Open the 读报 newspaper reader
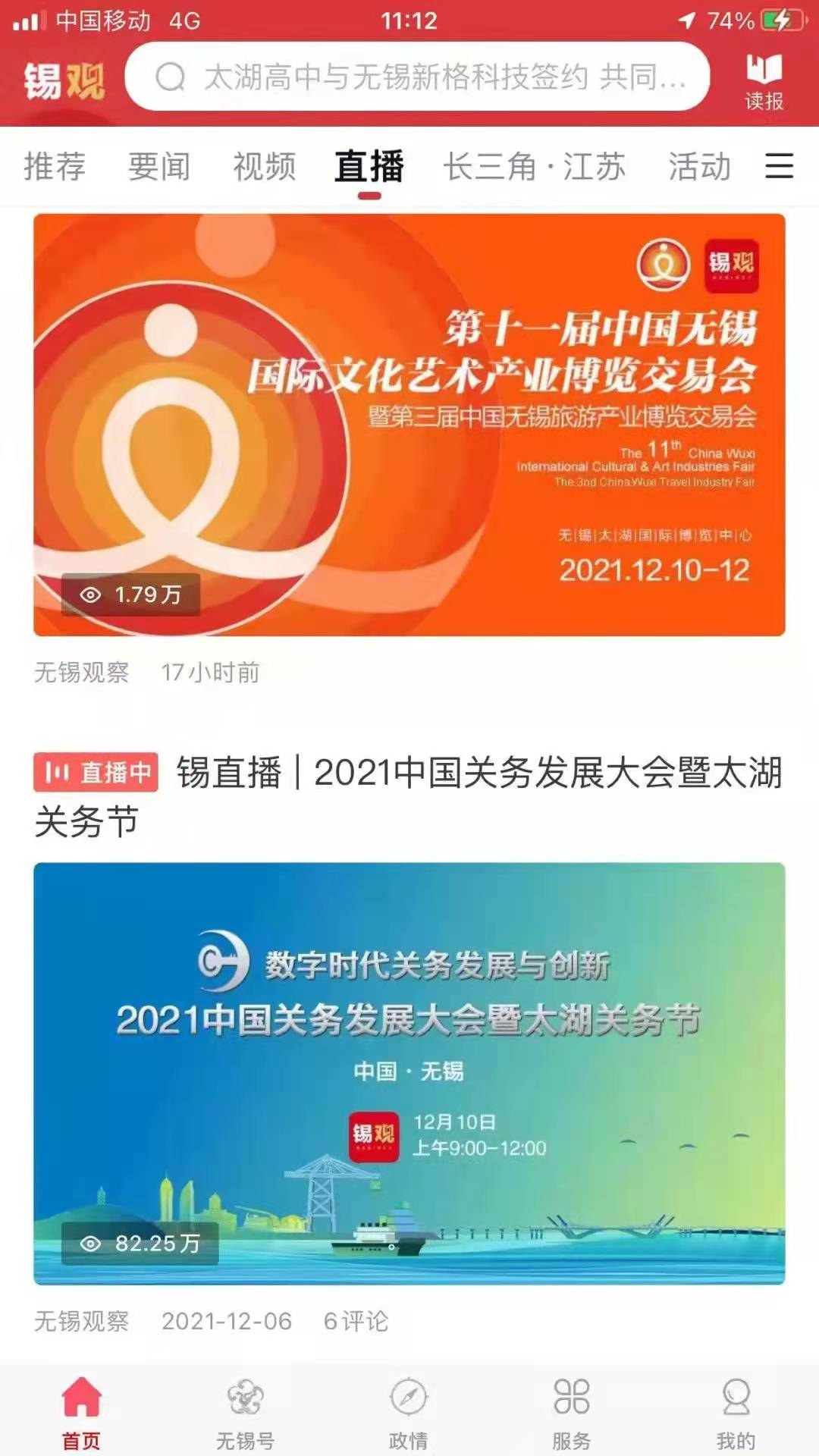Image resolution: width=819 pixels, height=1456 pixels. click(764, 81)
